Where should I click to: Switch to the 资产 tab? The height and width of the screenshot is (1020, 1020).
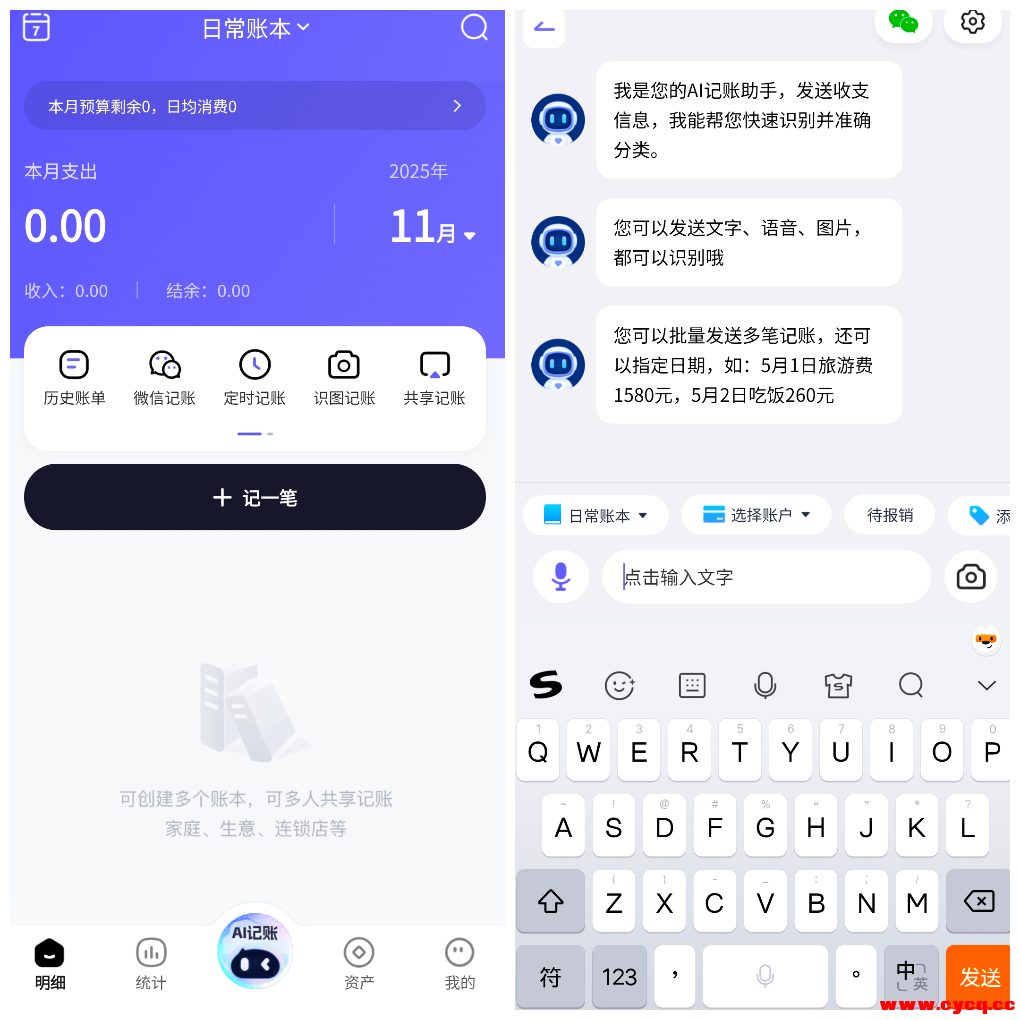[359, 964]
